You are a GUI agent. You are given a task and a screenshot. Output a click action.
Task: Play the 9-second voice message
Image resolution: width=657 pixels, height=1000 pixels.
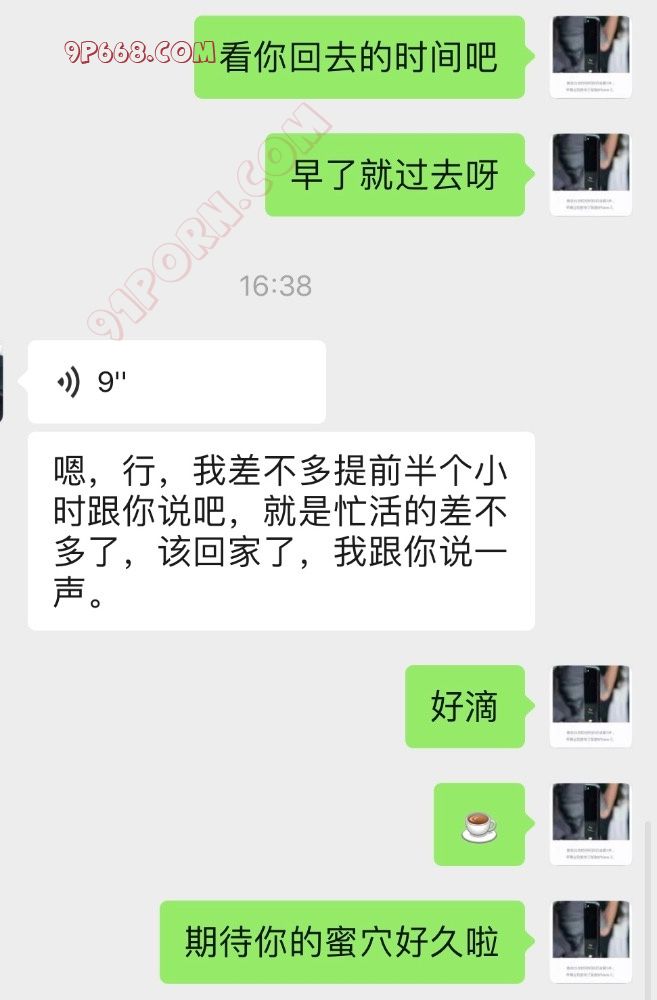176,382
